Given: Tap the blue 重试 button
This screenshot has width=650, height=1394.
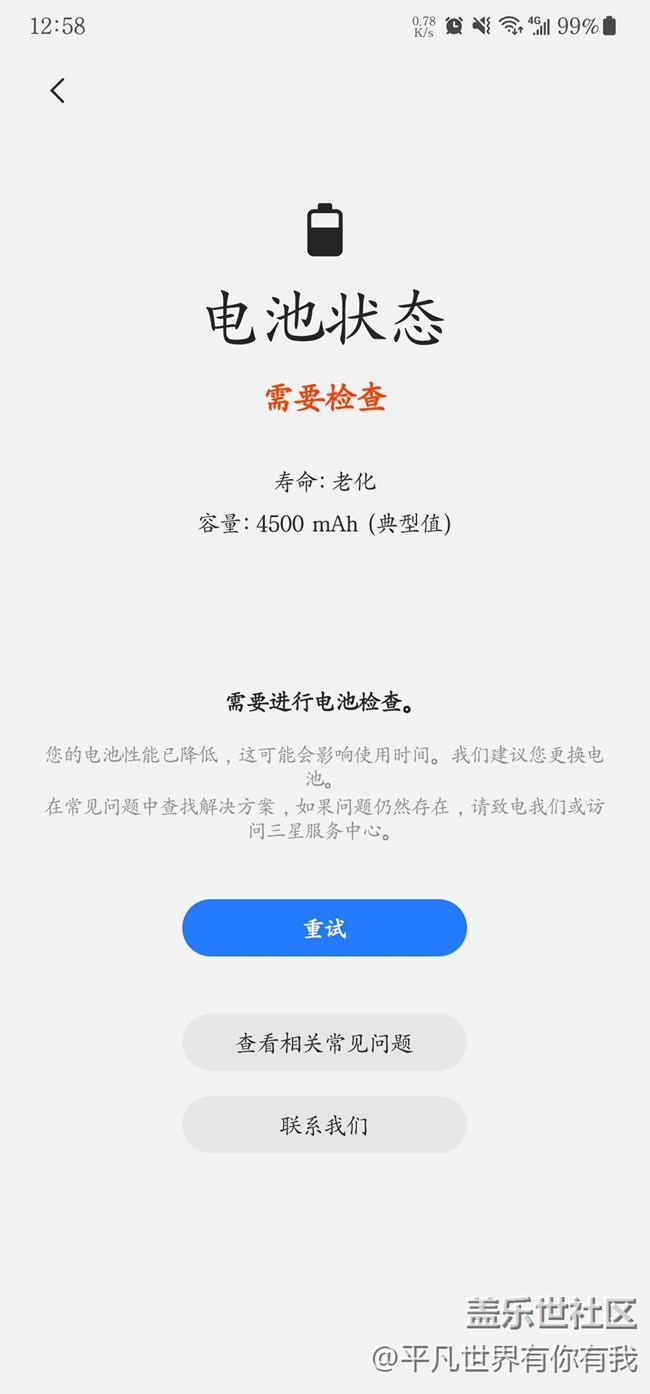Looking at the screenshot, I should tap(324, 928).
